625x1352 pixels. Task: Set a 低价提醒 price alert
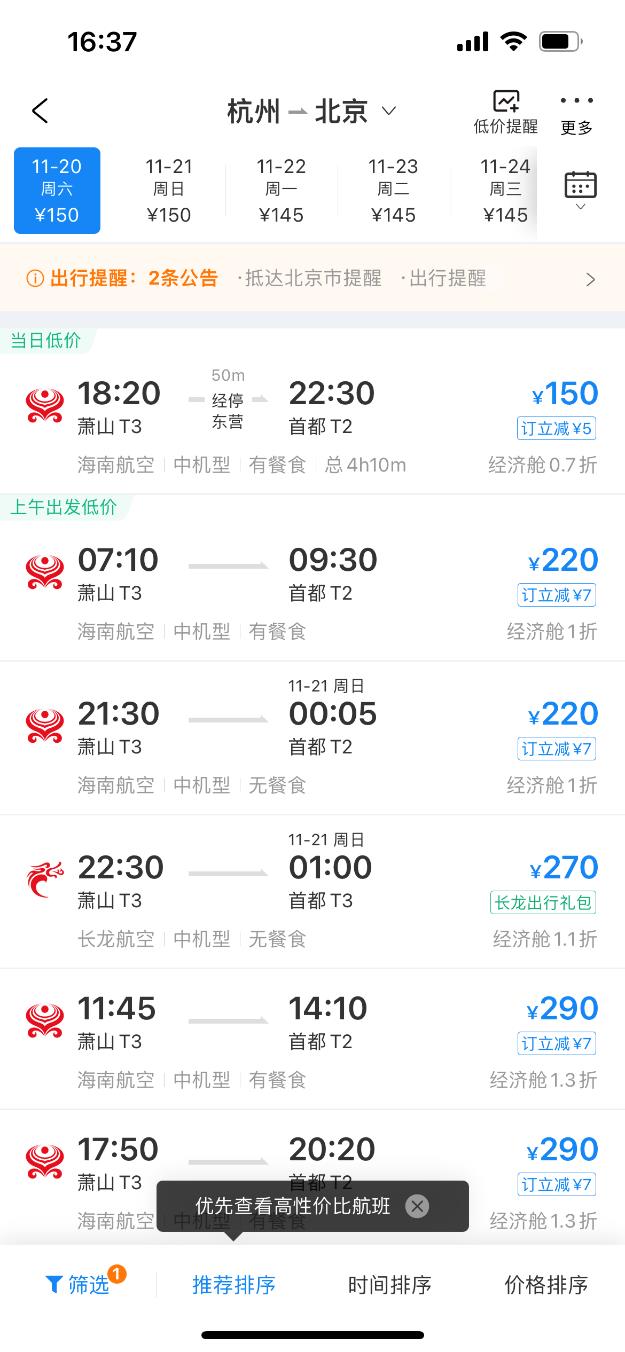point(505,112)
